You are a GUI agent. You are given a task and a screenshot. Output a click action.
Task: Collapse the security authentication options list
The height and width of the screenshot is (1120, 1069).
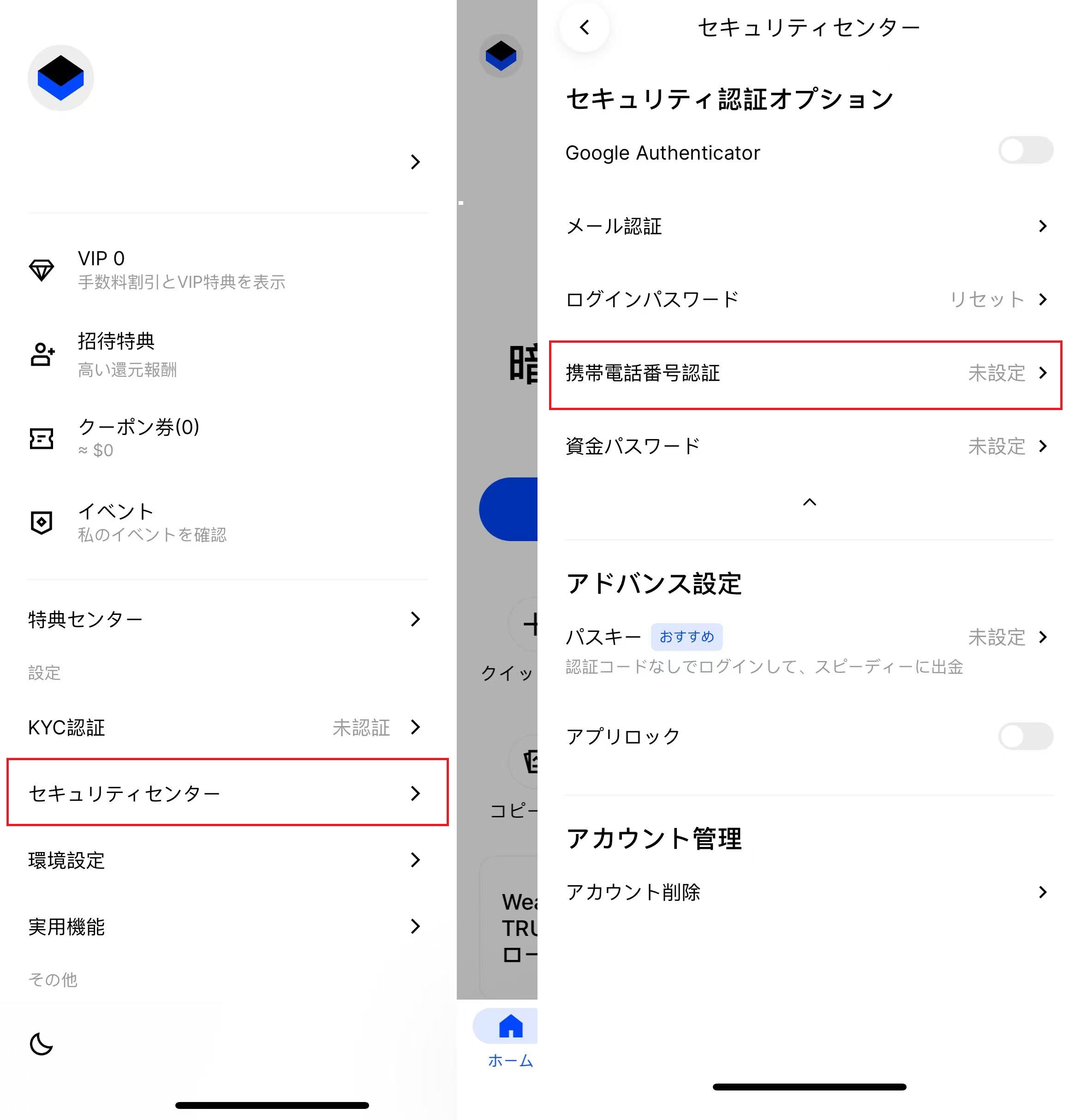coord(809,502)
